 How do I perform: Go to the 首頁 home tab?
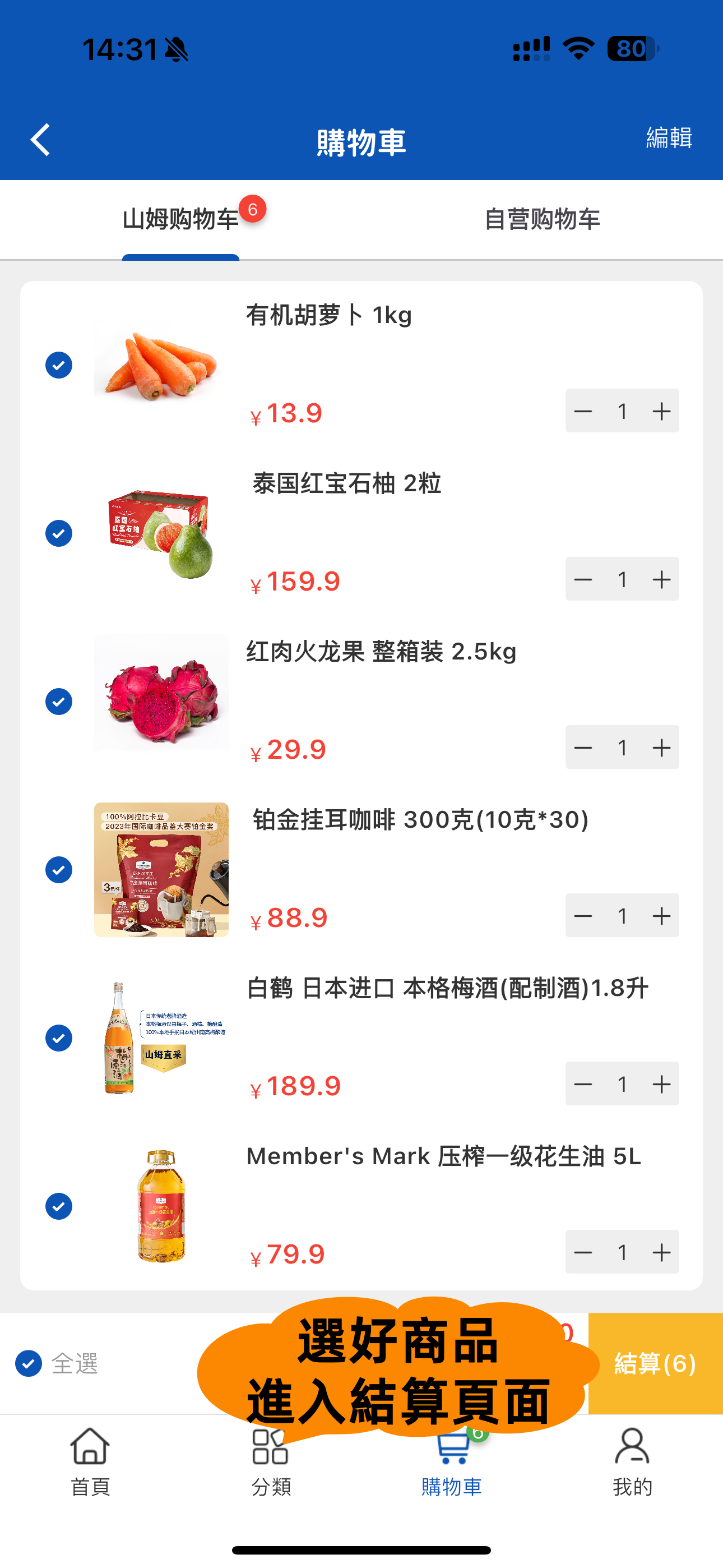tap(90, 1461)
